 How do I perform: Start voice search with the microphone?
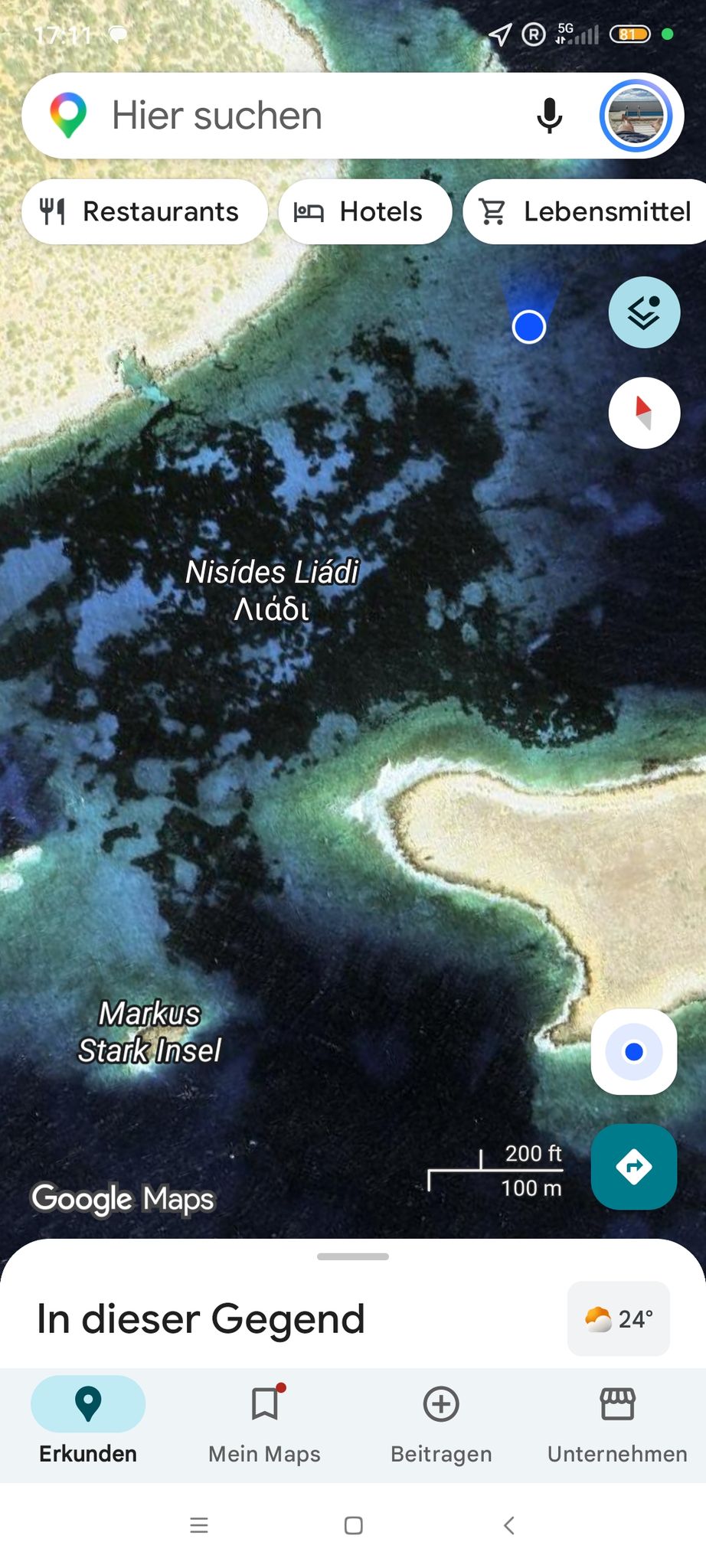click(549, 116)
